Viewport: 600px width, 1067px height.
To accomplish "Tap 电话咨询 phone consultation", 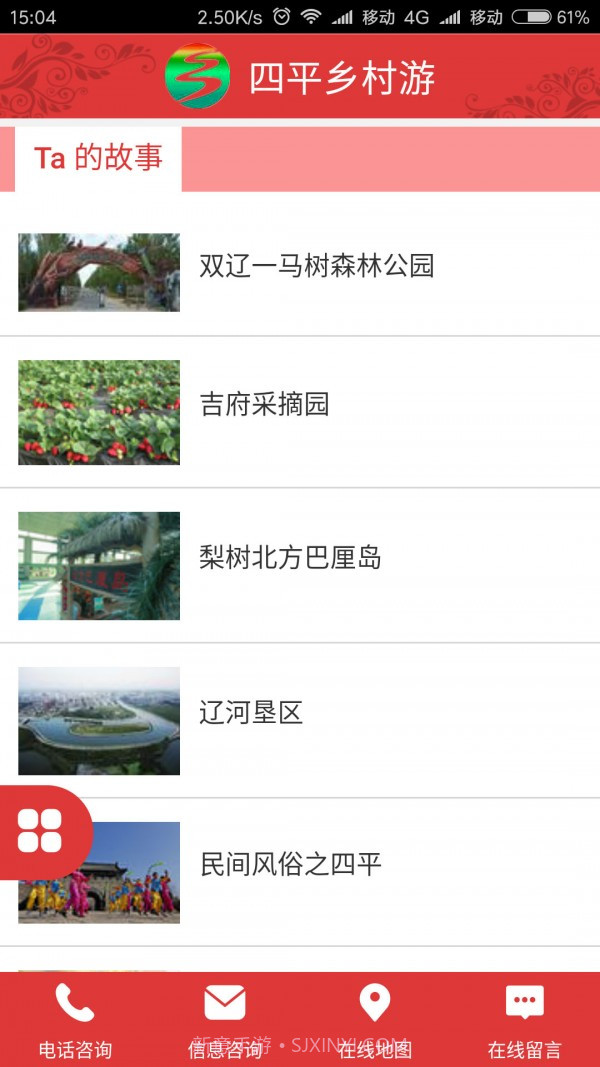I will pos(75,1020).
